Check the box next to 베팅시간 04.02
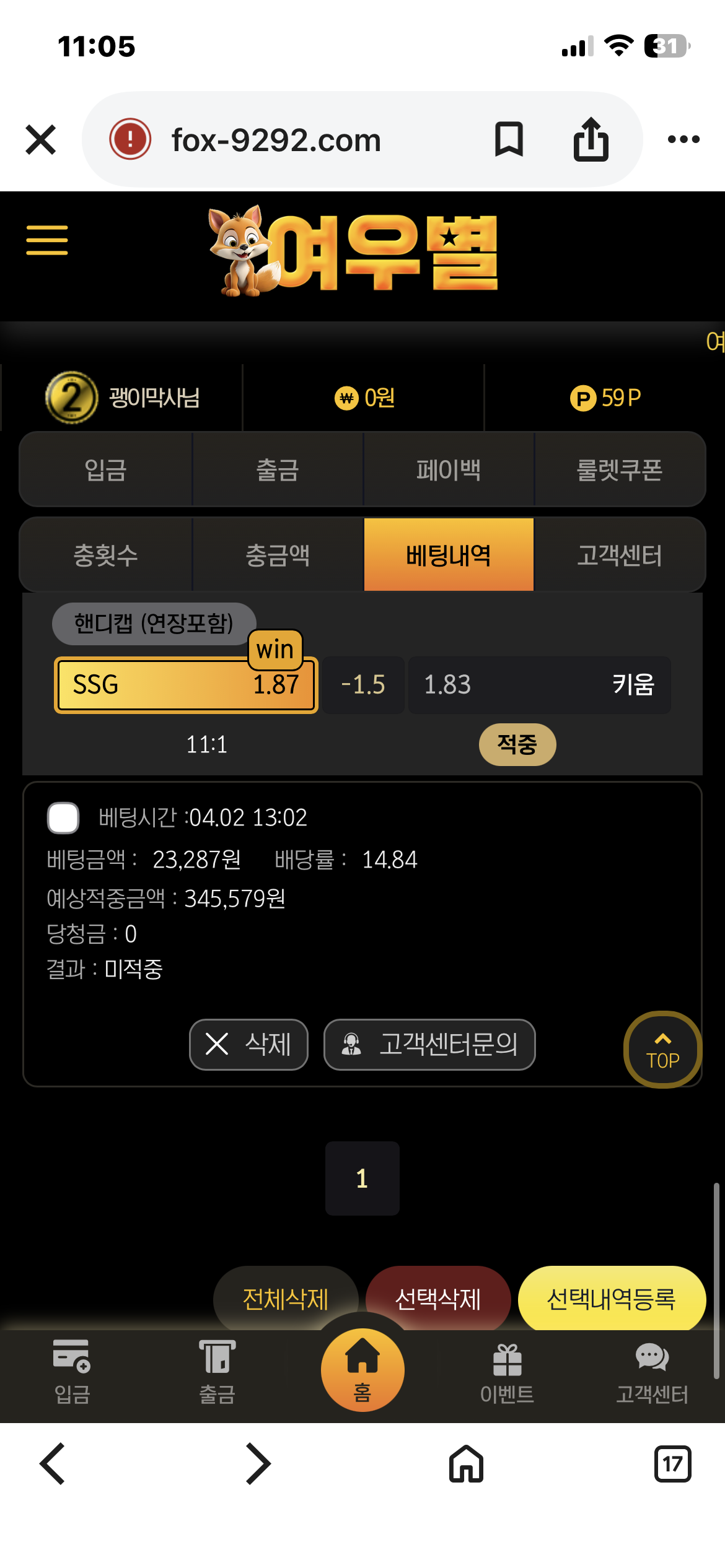 point(63,817)
